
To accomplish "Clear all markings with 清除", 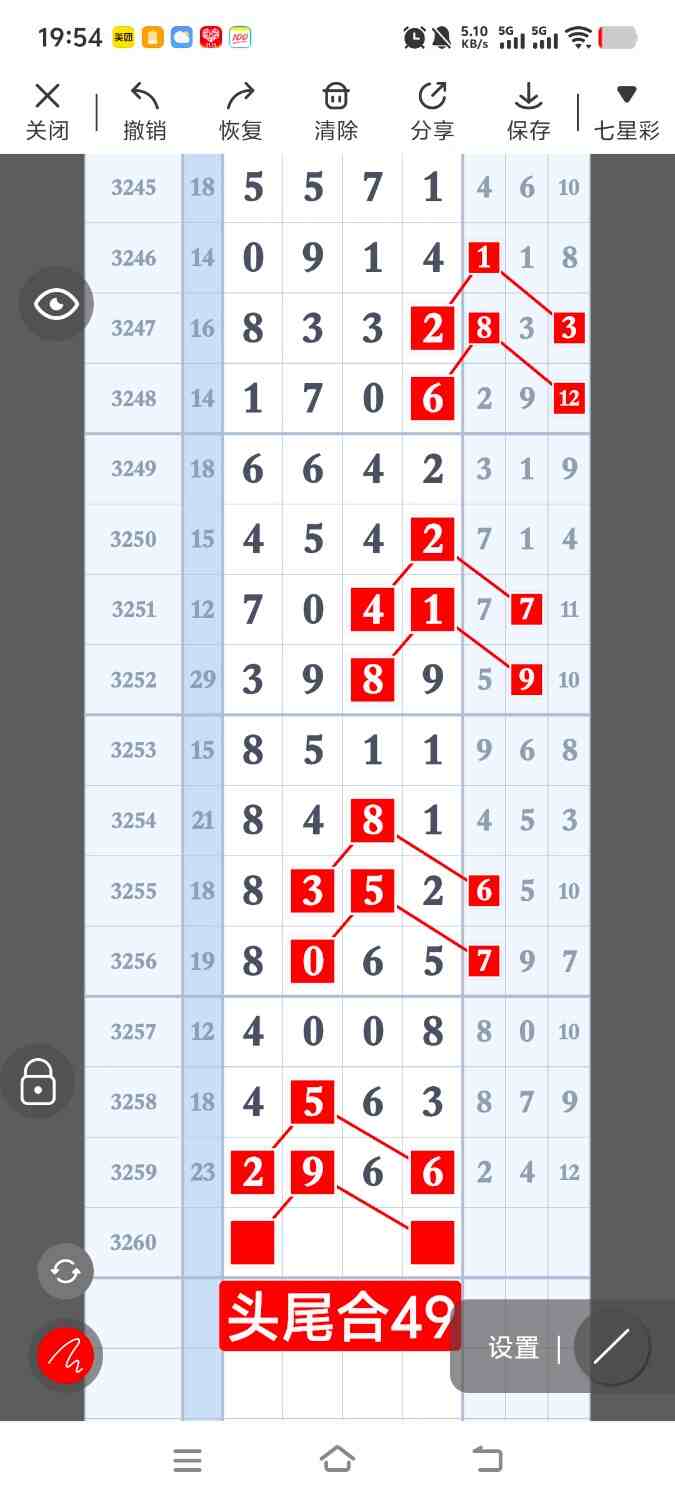I will (x=336, y=111).
